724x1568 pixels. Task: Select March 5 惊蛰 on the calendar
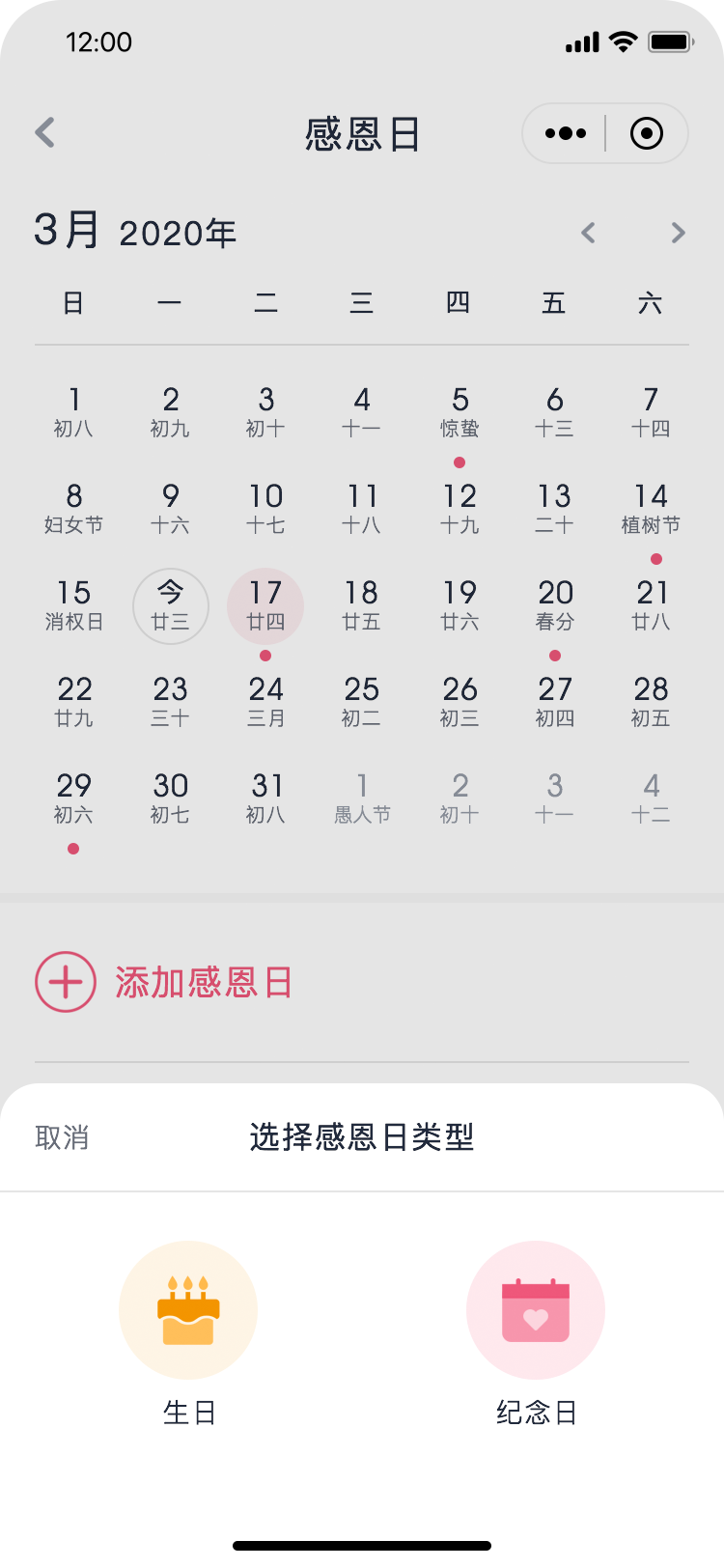coord(459,412)
